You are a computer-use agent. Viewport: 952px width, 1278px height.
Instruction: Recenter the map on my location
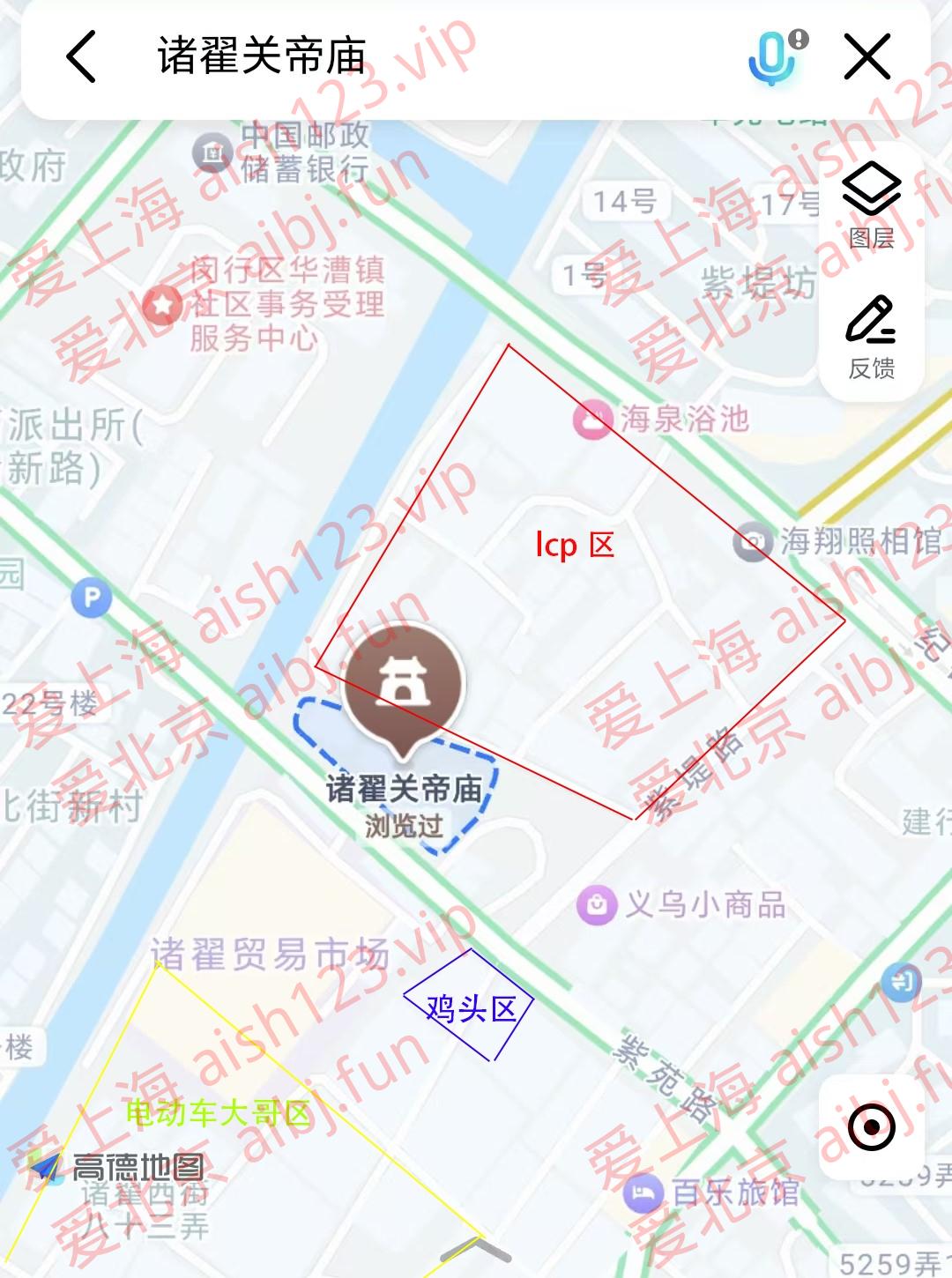tap(871, 1126)
